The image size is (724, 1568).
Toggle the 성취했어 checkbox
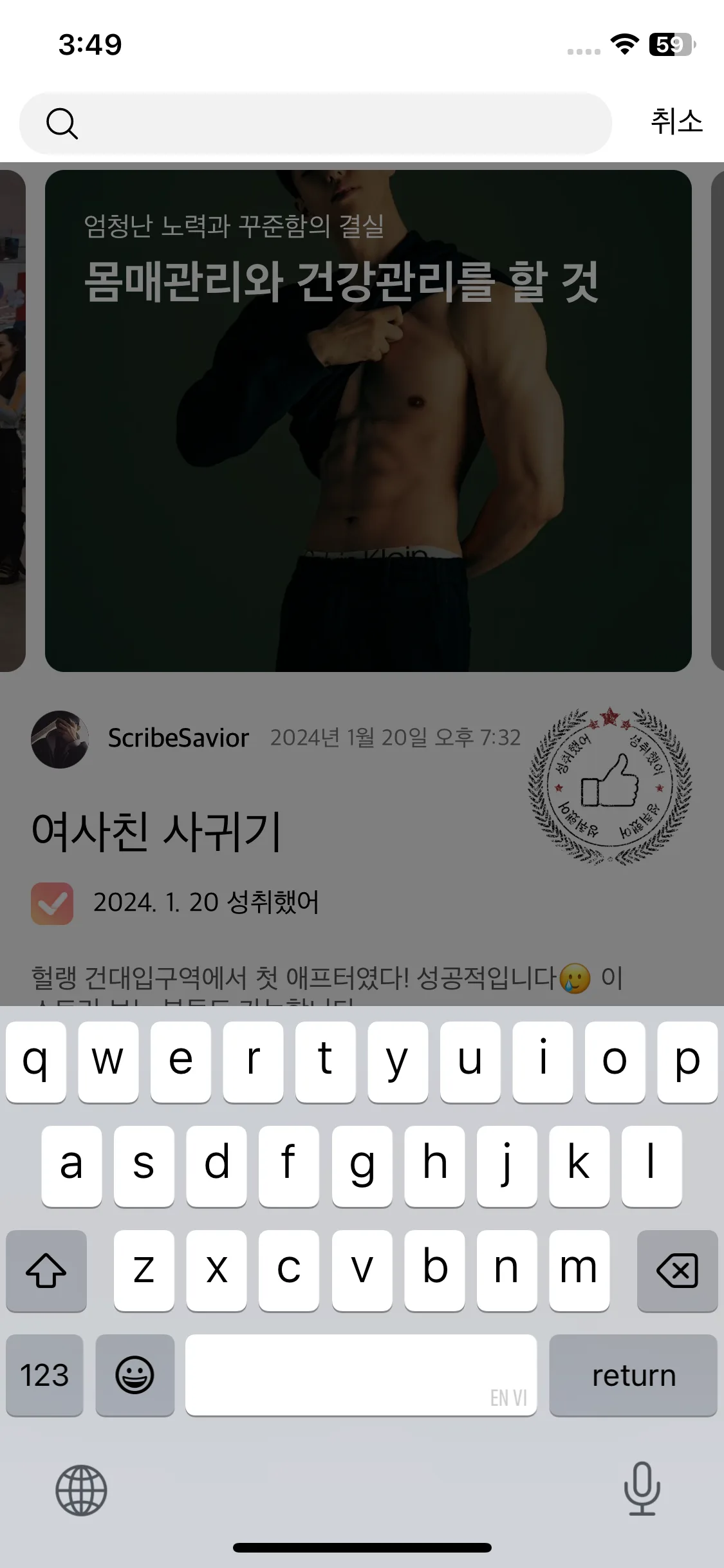click(52, 903)
